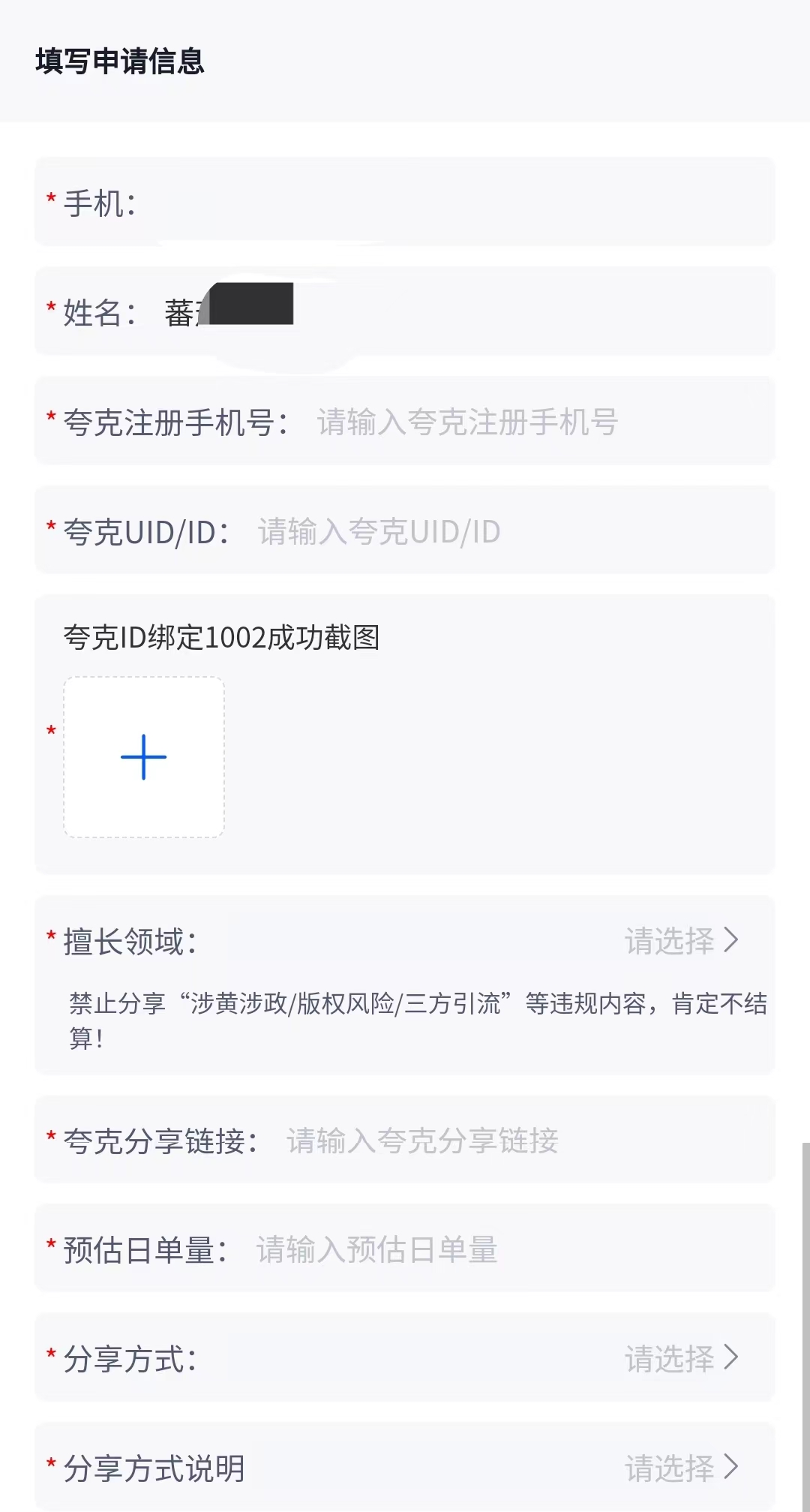Choose an option for 分享方式
The width and height of the screenshot is (810, 1512).
(681, 1359)
